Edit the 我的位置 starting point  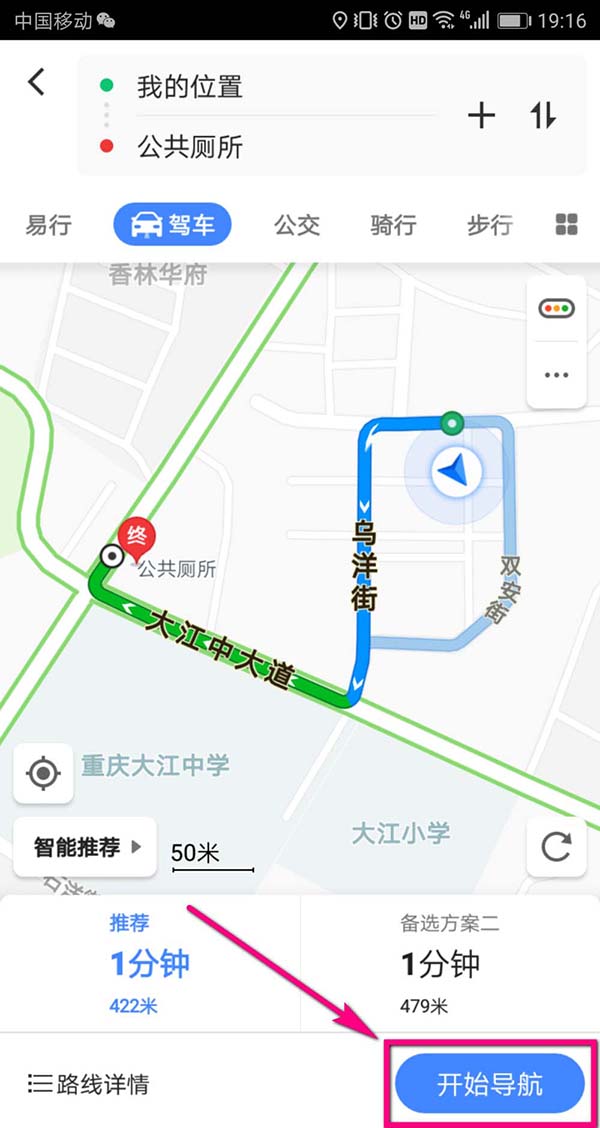click(x=190, y=87)
